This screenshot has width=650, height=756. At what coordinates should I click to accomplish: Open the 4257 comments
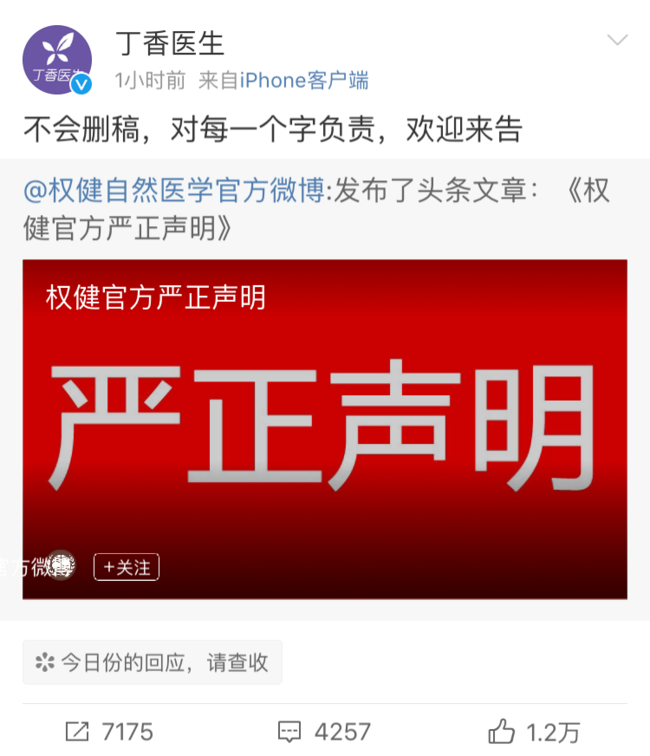(323, 732)
